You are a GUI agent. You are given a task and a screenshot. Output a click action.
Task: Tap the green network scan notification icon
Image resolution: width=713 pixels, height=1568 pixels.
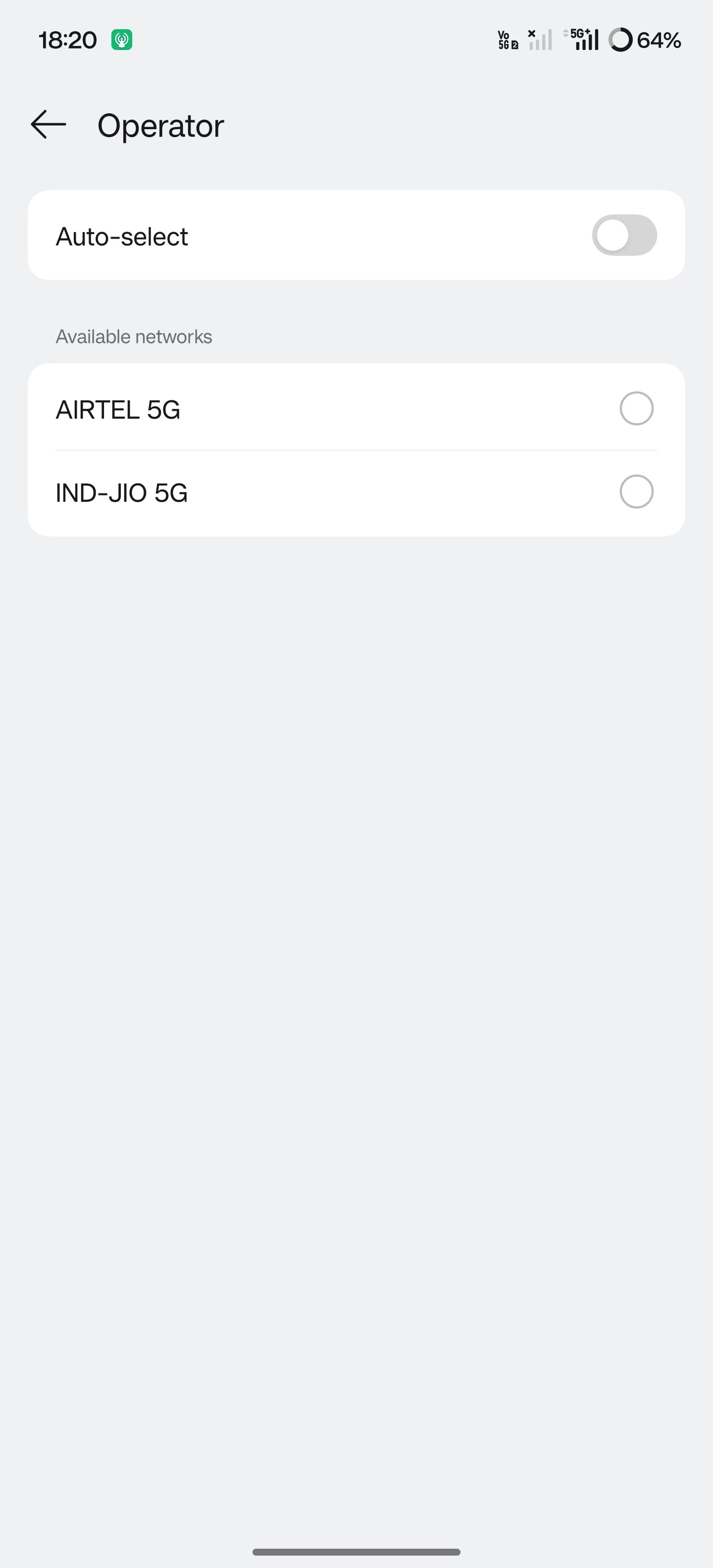(x=123, y=39)
